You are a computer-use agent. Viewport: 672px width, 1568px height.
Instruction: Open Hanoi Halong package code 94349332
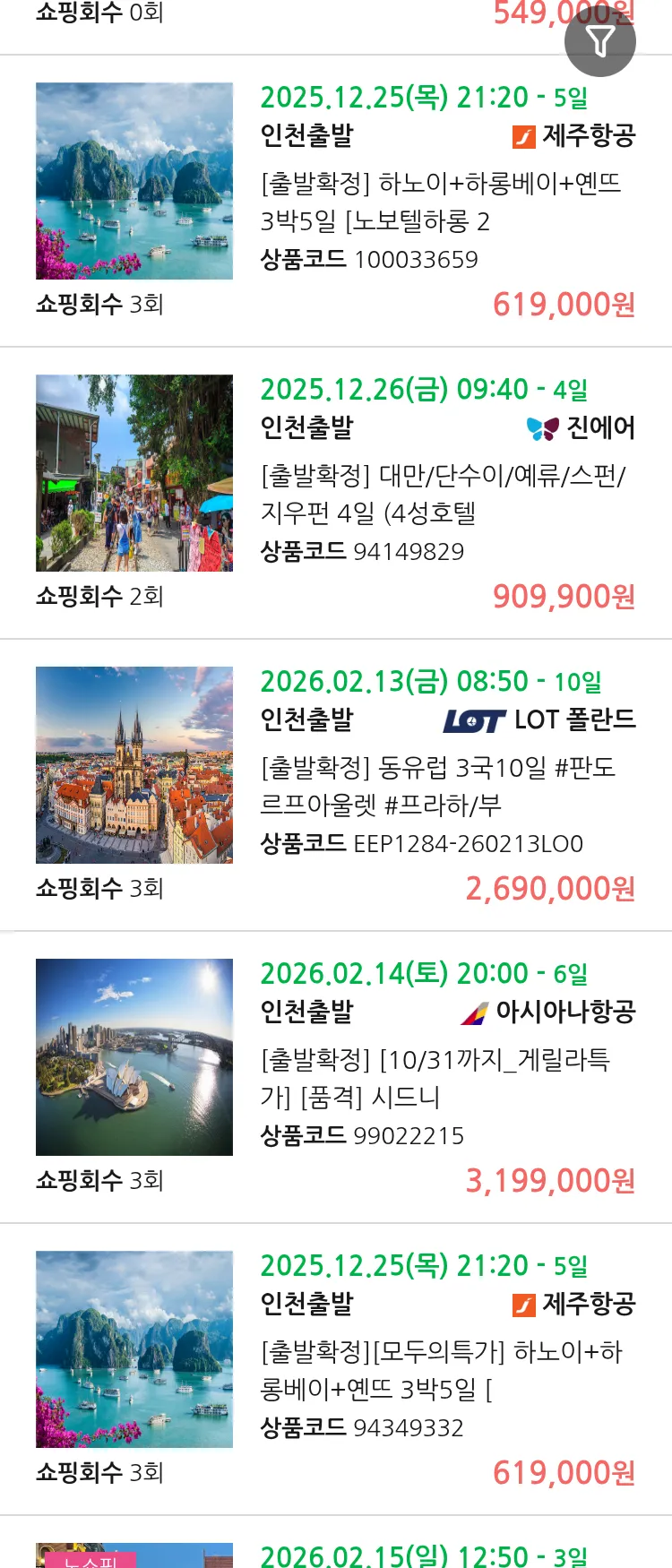pyautogui.click(x=441, y=1371)
